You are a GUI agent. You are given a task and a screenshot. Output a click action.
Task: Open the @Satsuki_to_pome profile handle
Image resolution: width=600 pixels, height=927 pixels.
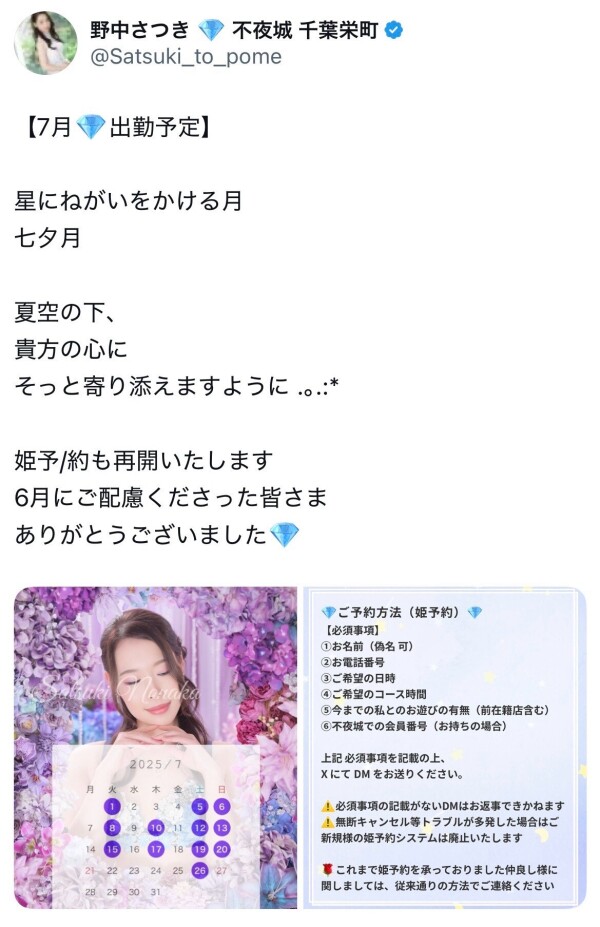(x=186, y=57)
